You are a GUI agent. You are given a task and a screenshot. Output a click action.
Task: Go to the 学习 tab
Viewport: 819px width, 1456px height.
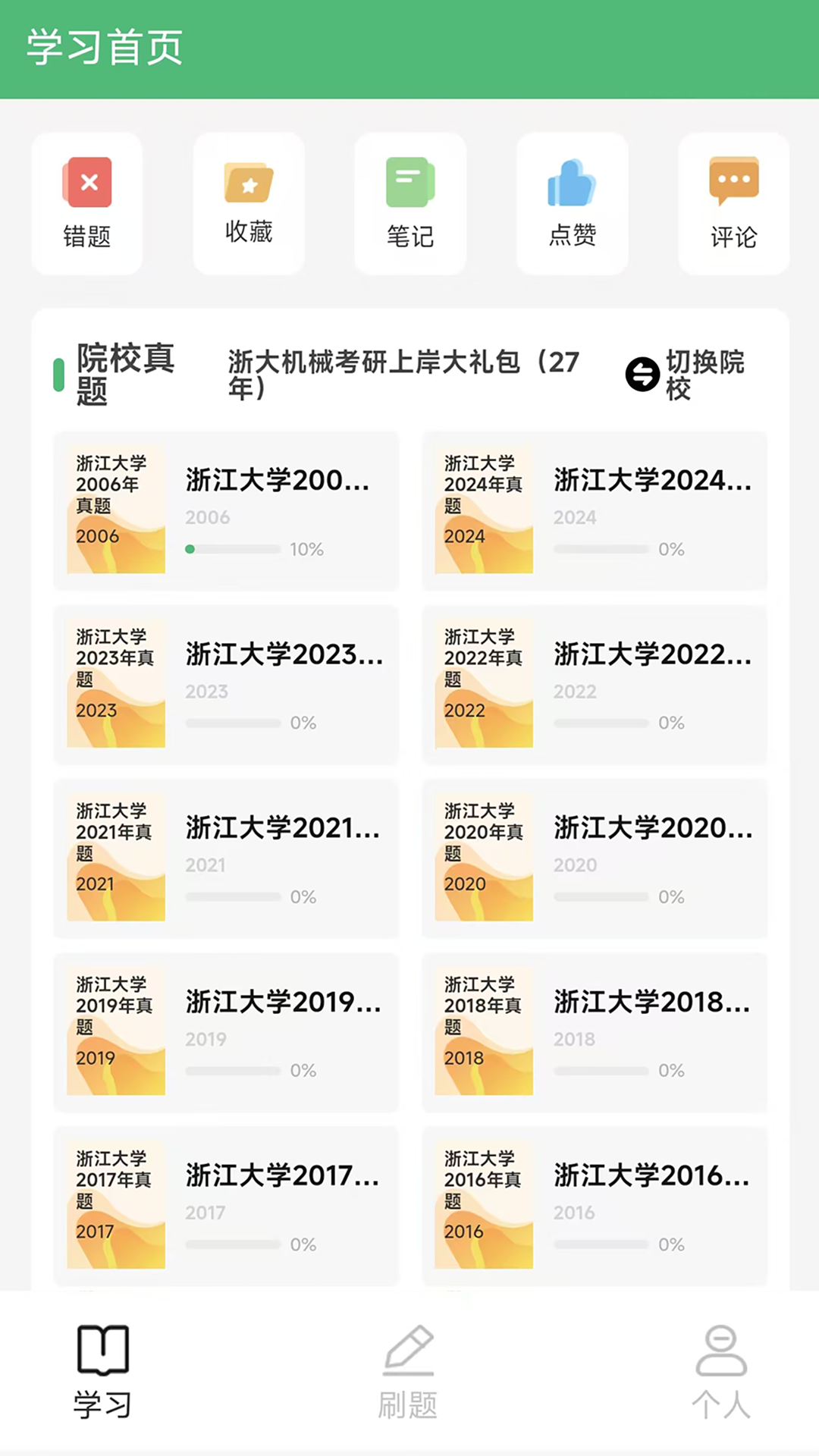(x=103, y=1373)
